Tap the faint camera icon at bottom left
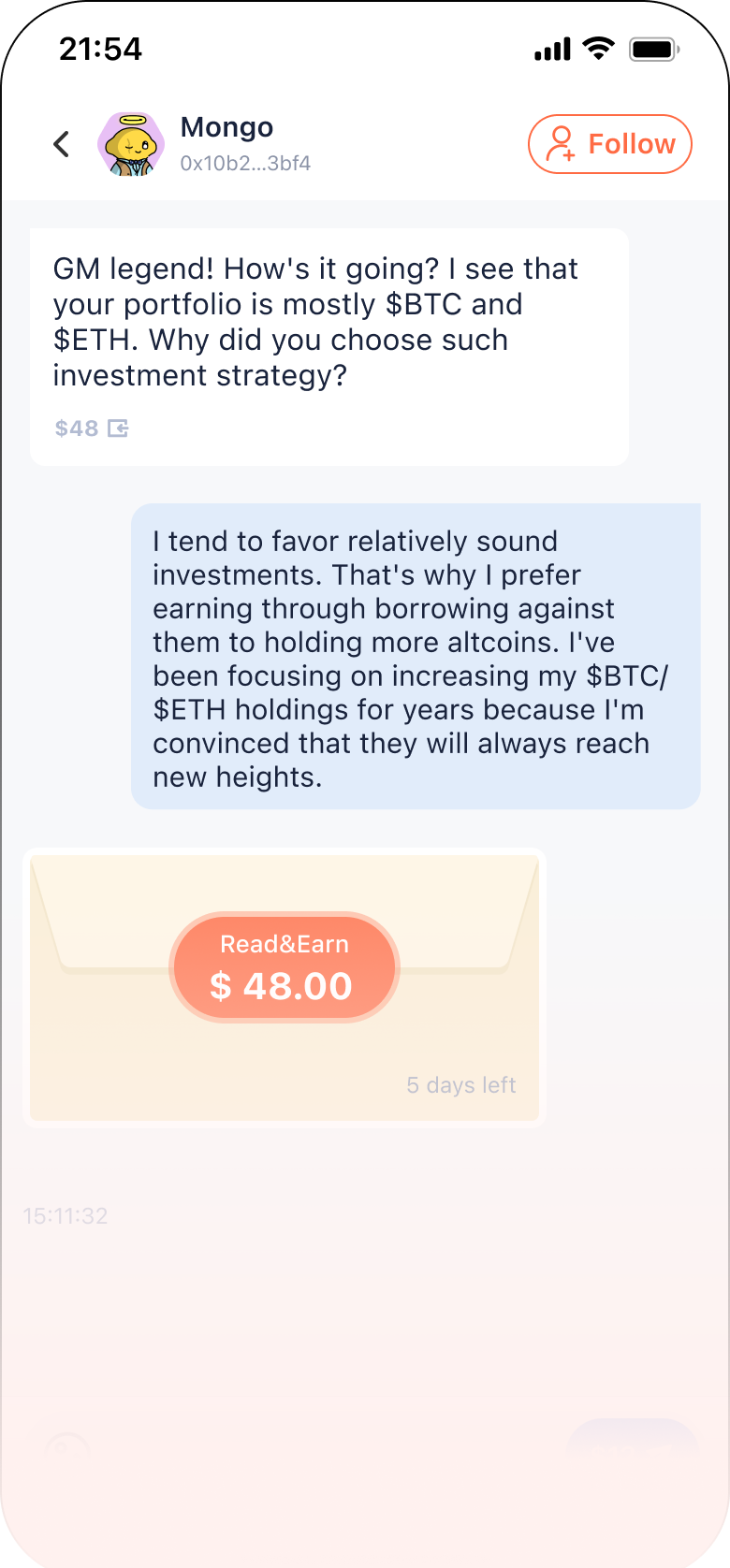Screen dimensions: 730x1568 pyautogui.click(x=66, y=1447)
